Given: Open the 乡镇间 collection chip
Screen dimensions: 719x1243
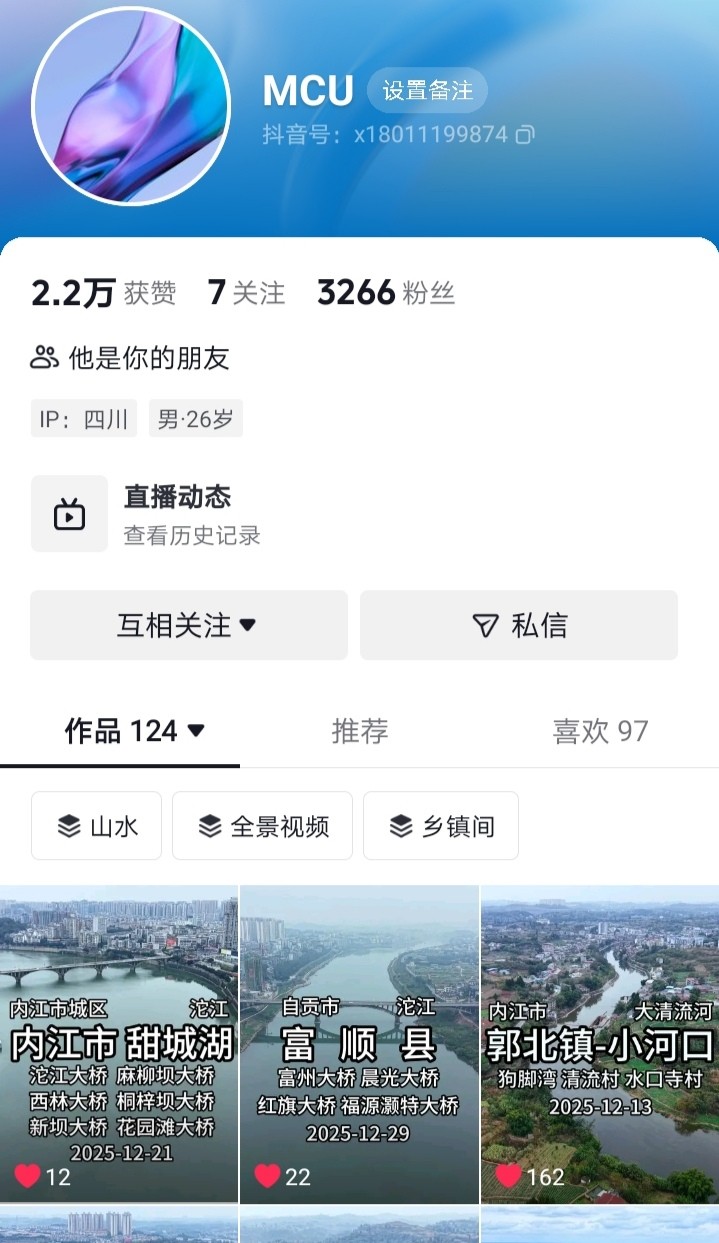Looking at the screenshot, I should pos(440,826).
